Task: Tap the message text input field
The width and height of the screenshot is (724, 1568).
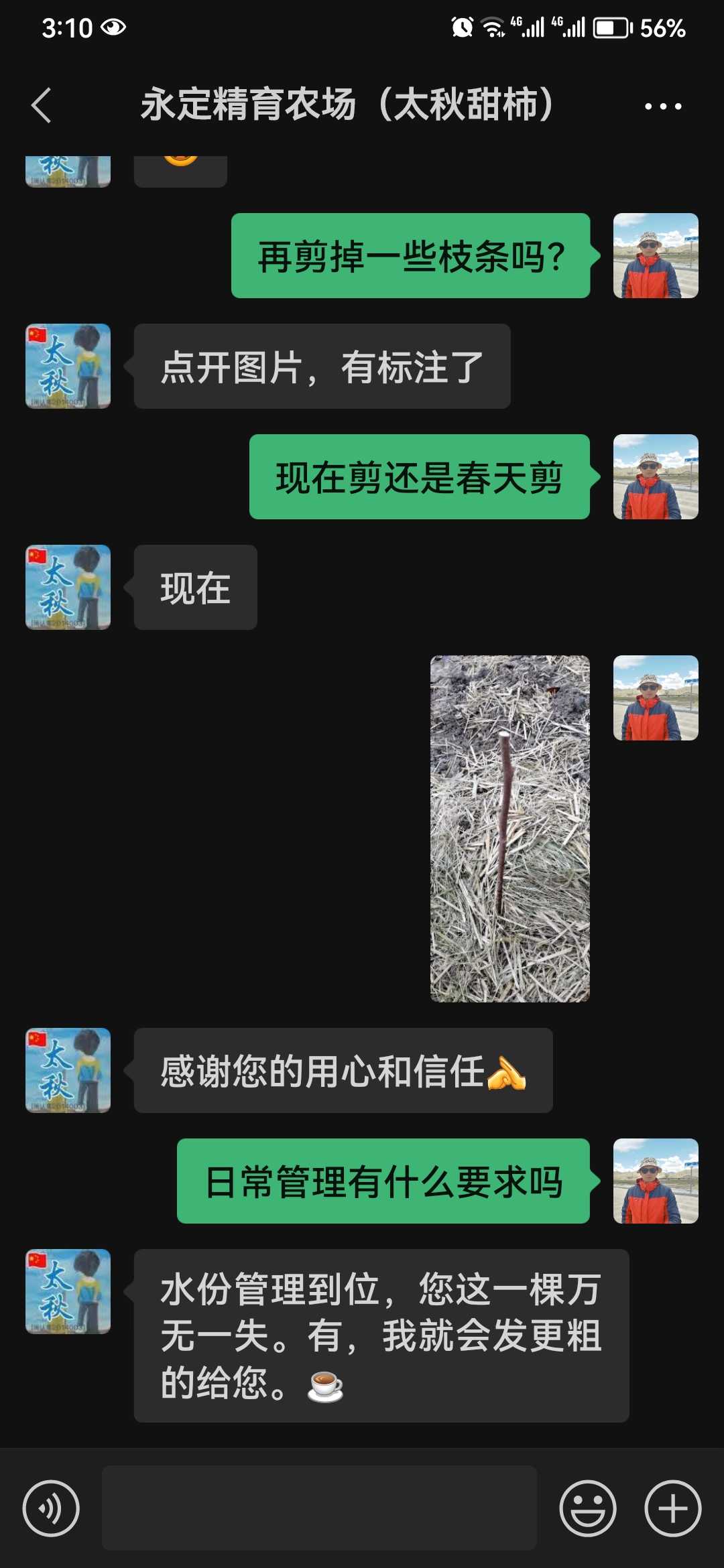Action: click(319, 1508)
